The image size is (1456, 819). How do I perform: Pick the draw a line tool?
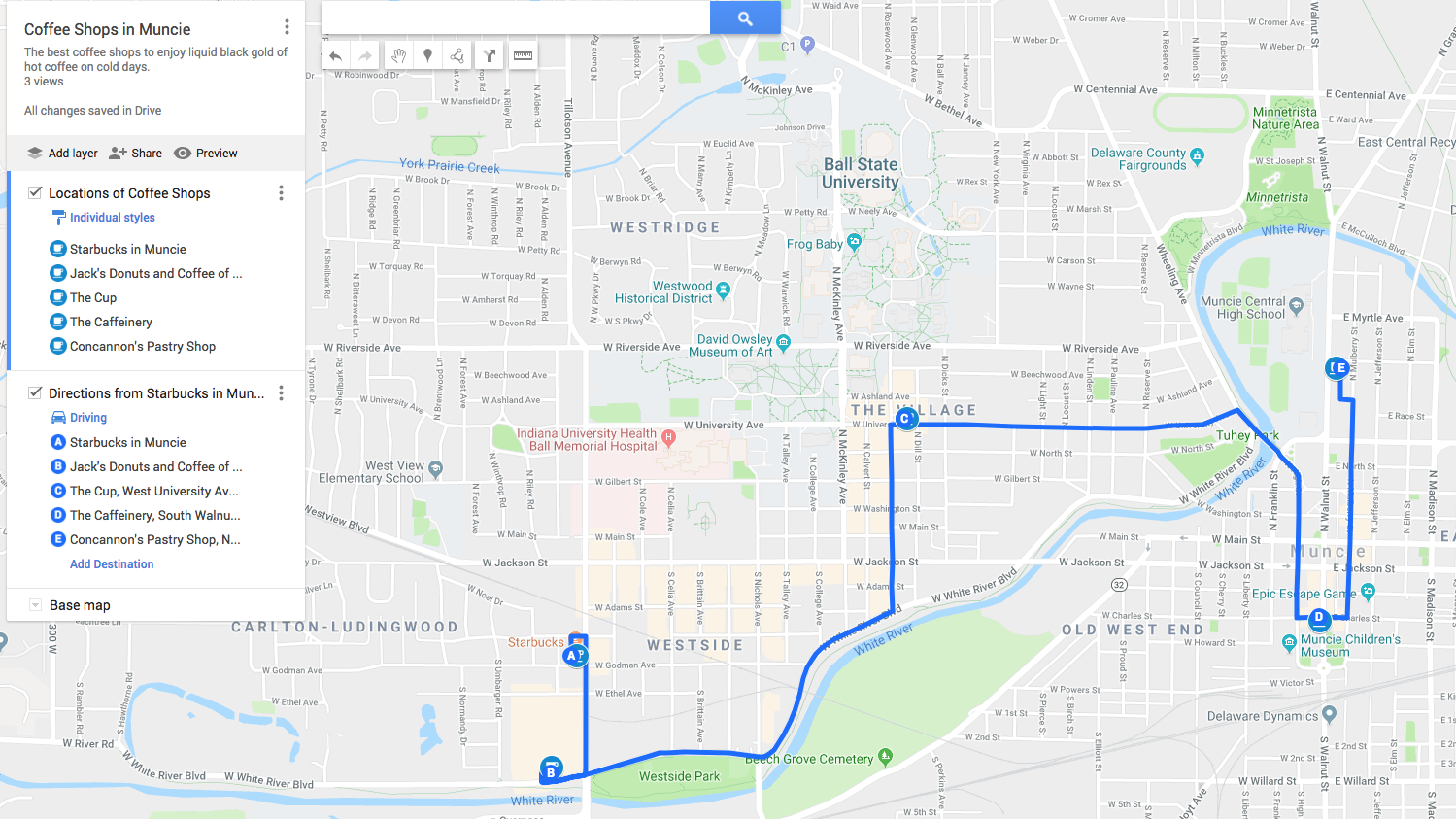pos(457,56)
